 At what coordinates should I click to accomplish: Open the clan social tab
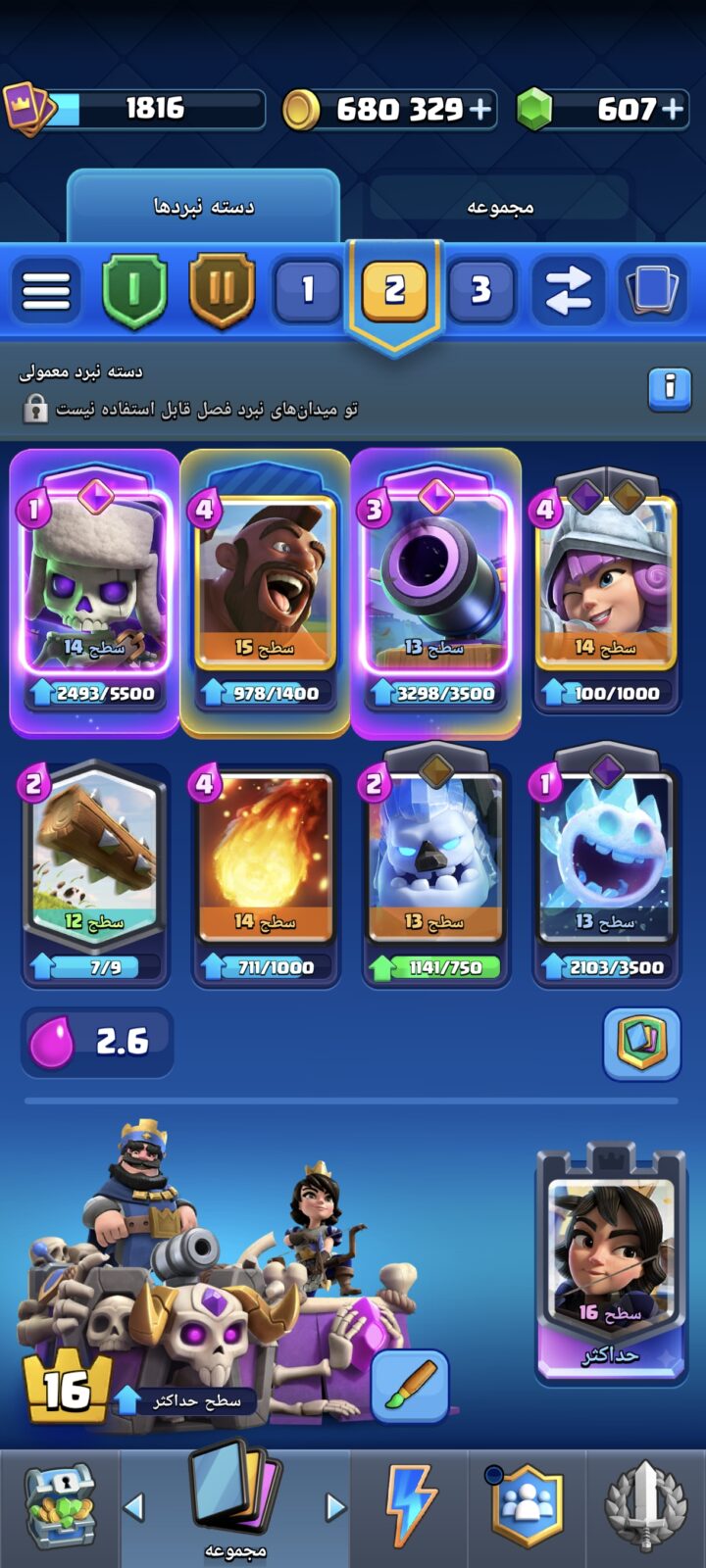[527, 1509]
